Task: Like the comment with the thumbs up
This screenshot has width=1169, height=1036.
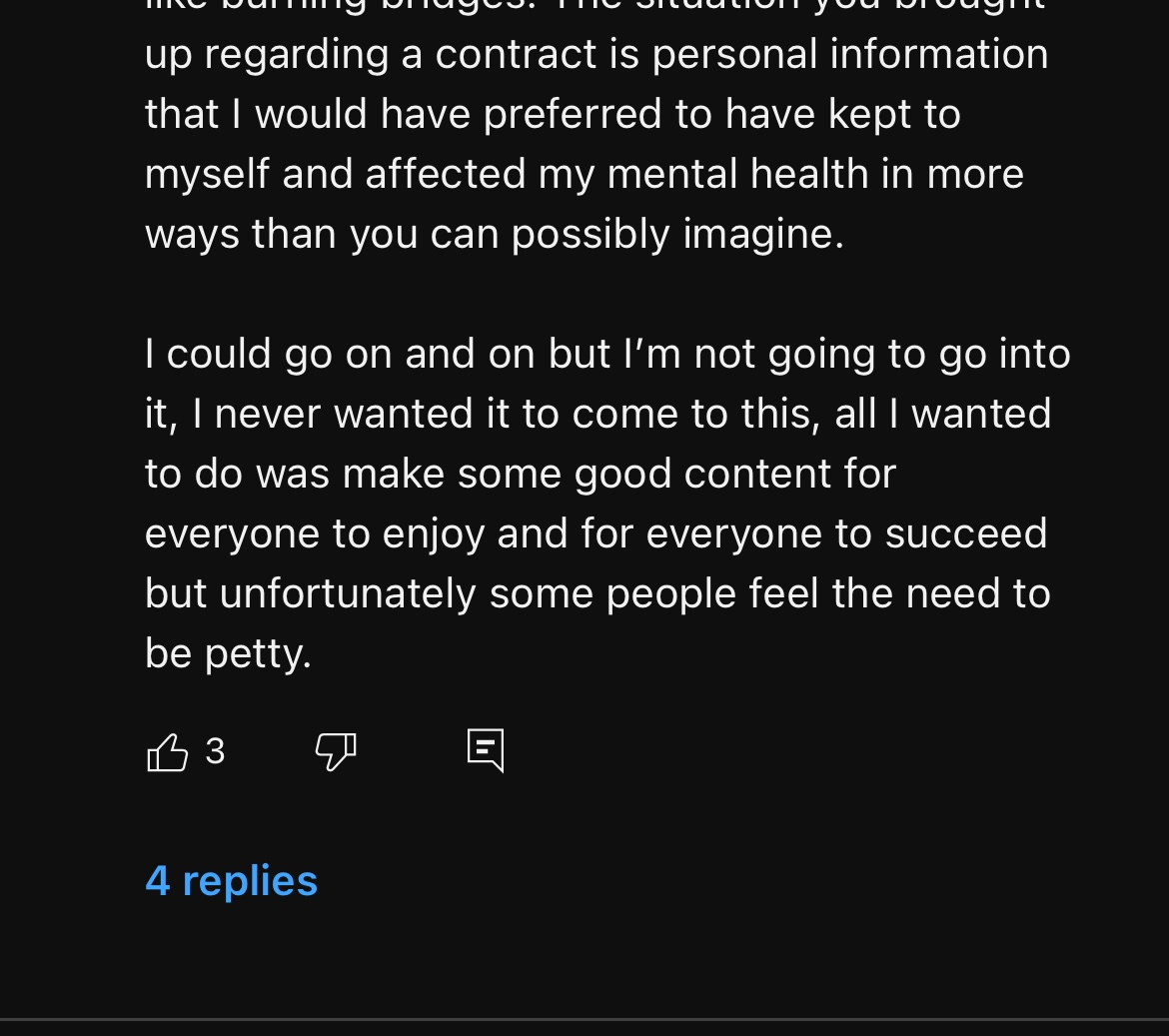Action: point(167,751)
